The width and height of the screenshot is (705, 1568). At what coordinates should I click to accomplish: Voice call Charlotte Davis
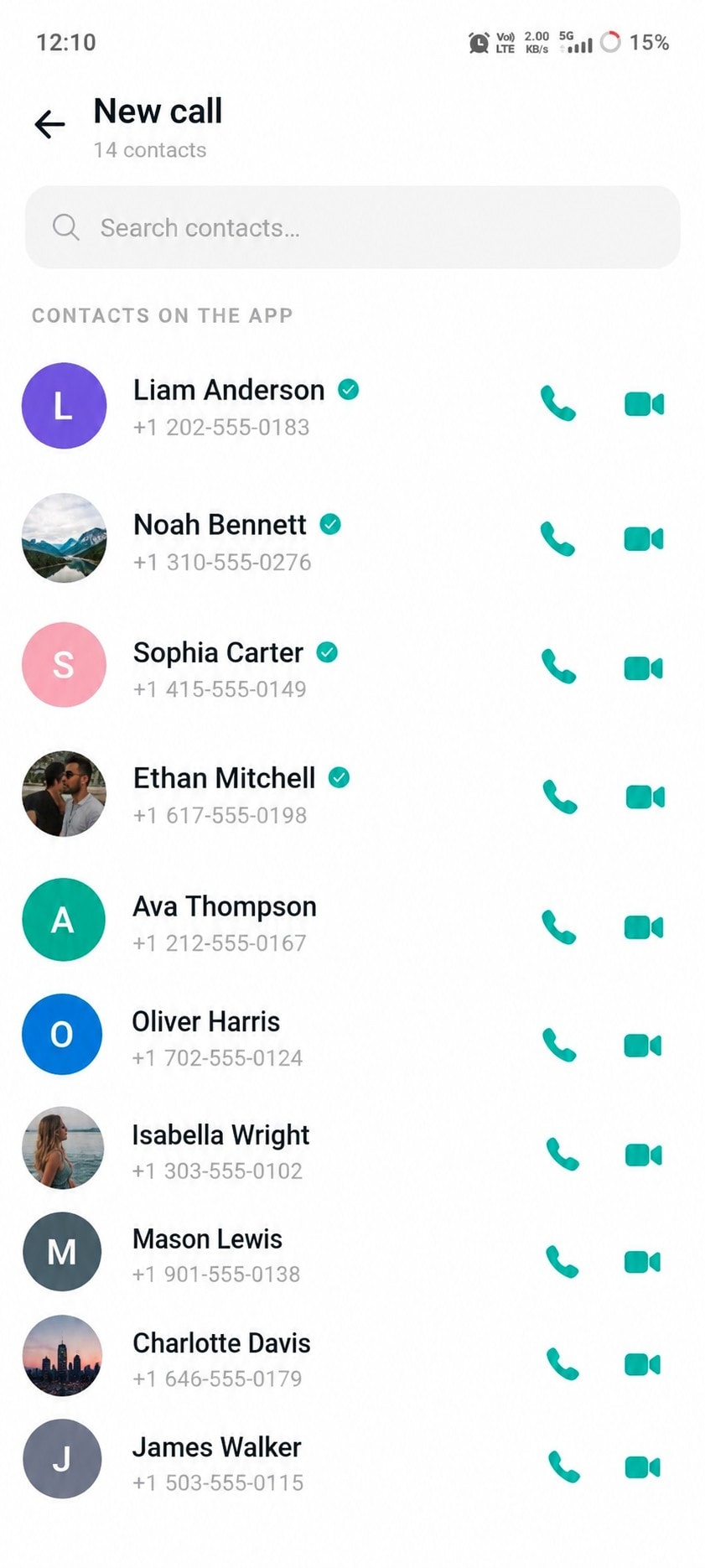tap(562, 1364)
